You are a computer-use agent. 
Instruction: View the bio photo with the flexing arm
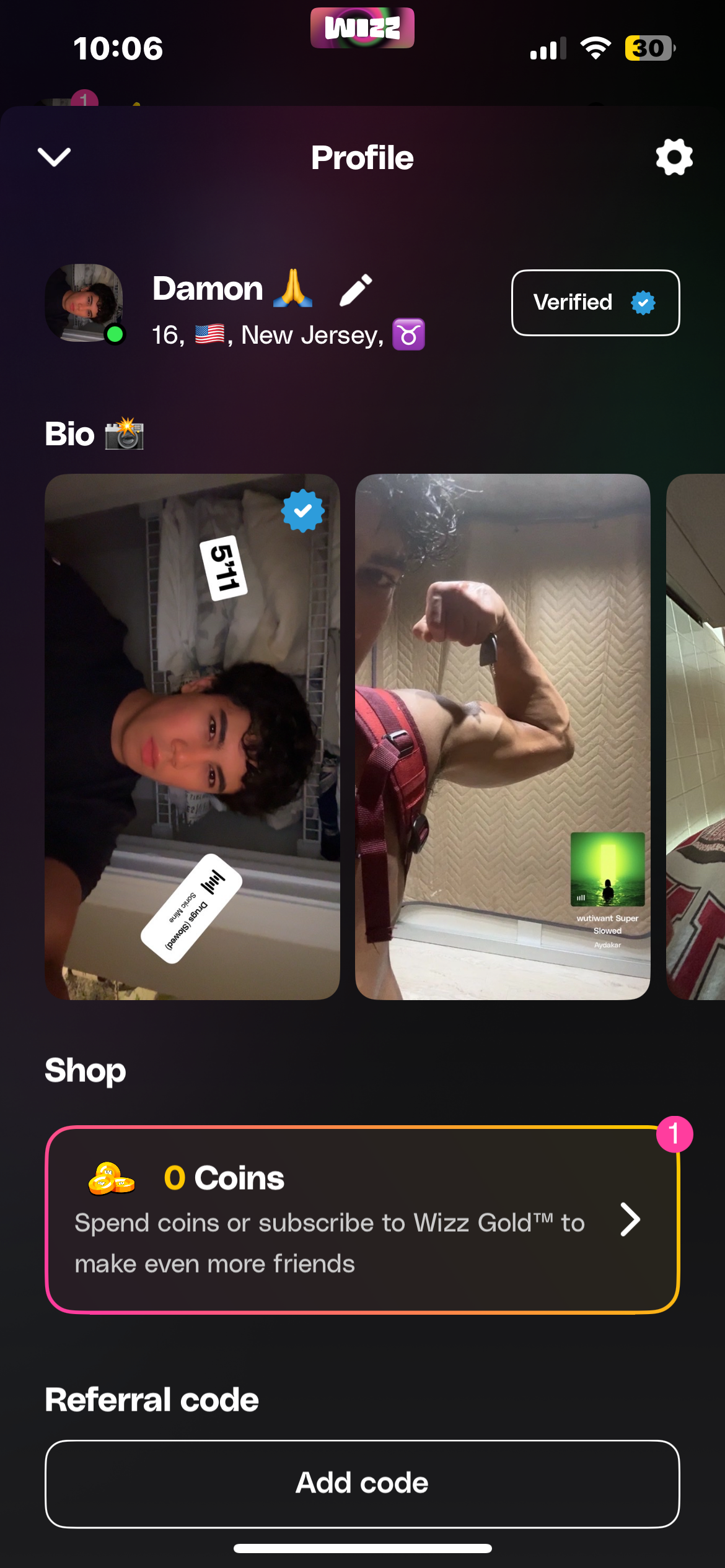point(502,736)
